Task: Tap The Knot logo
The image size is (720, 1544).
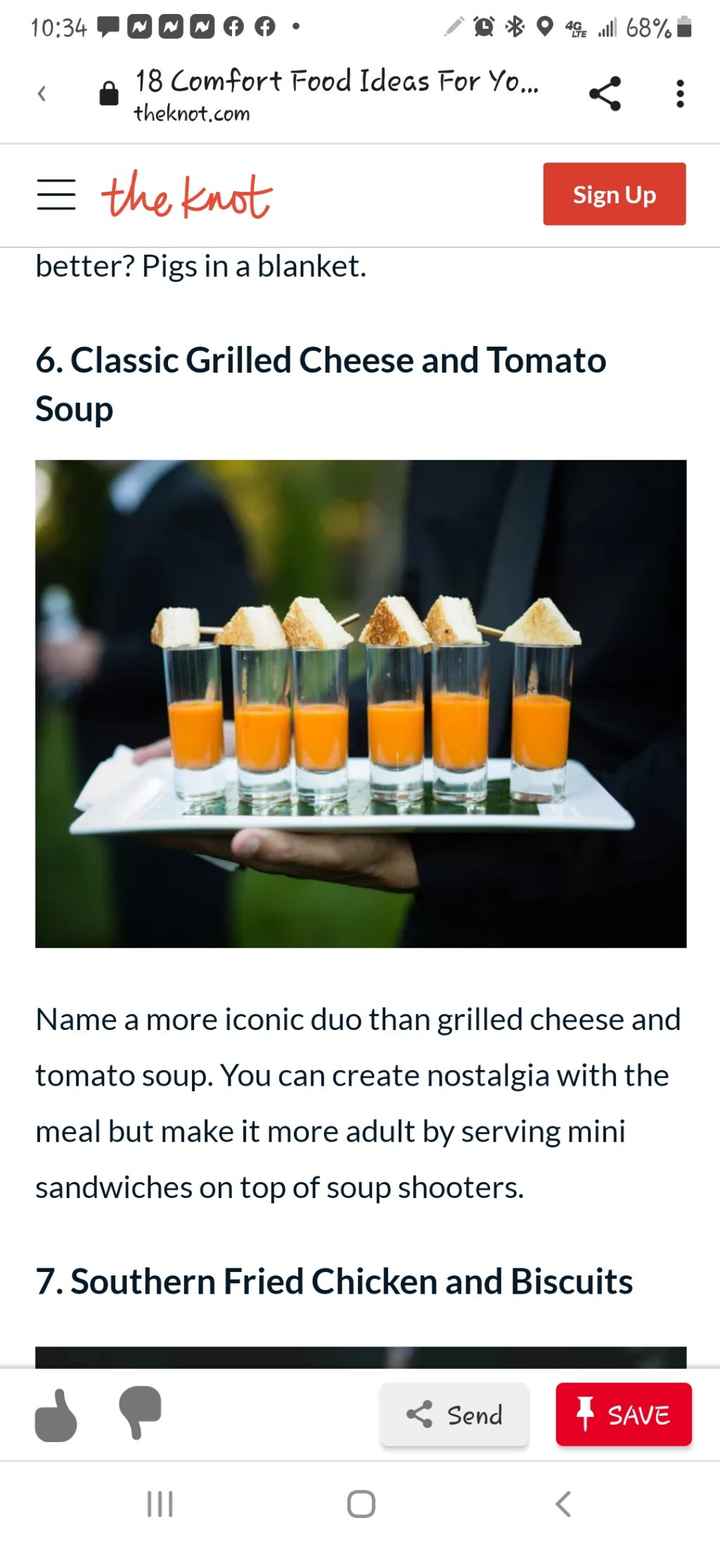Action: coord(186,195)
